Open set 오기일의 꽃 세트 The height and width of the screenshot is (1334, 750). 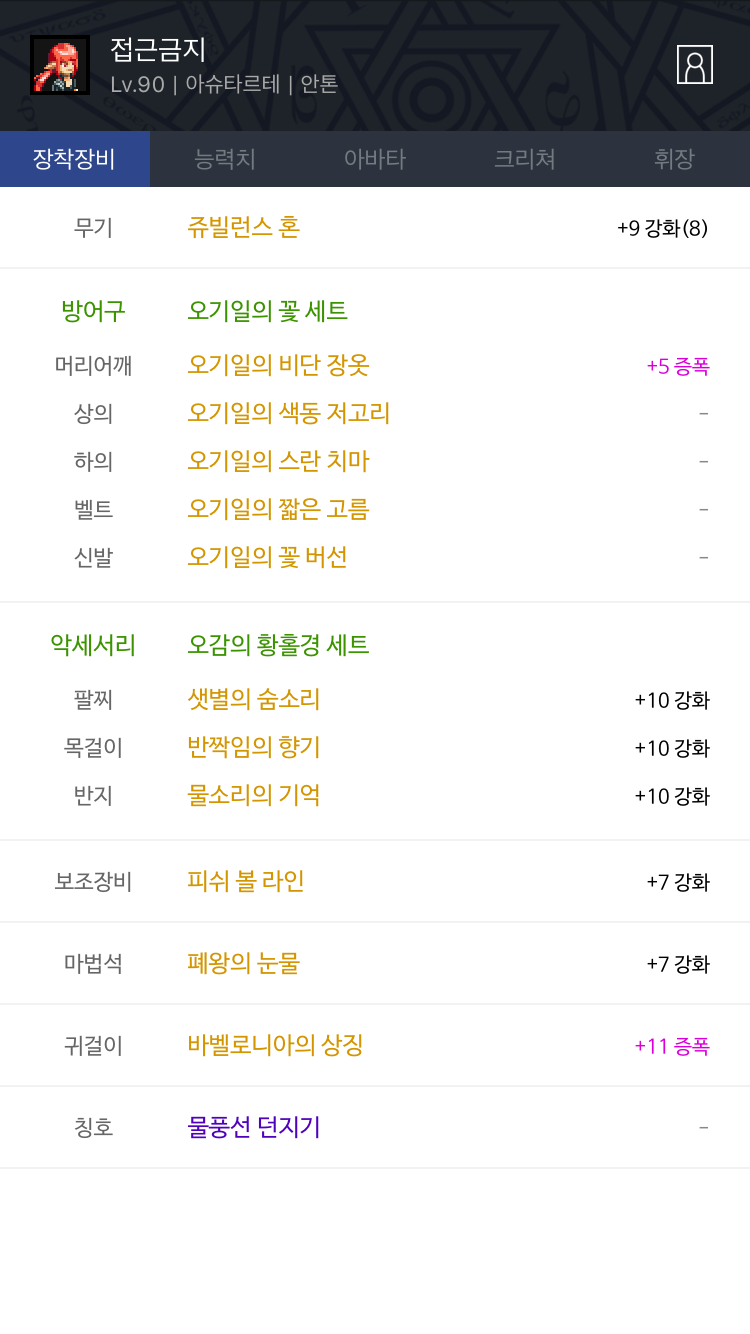click(x=268, y=311)
